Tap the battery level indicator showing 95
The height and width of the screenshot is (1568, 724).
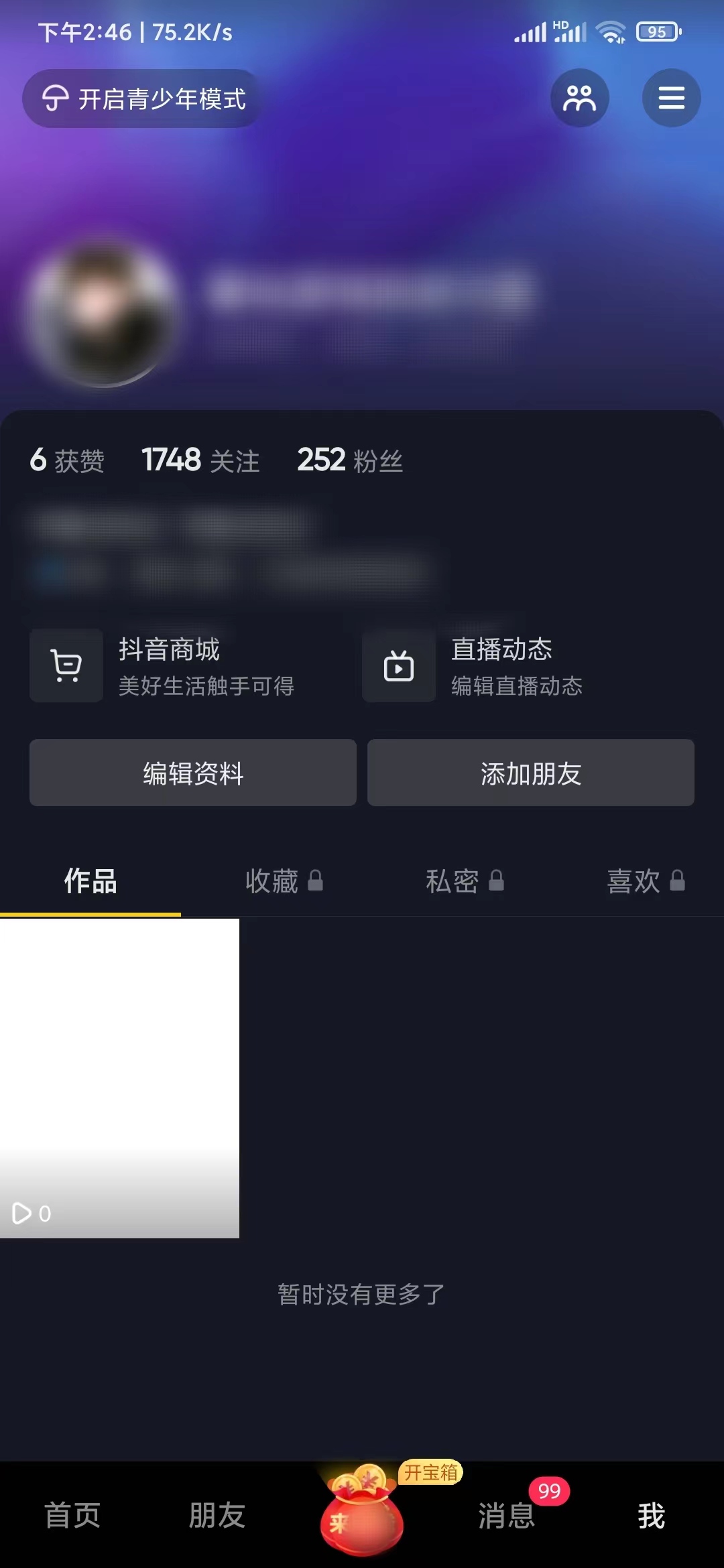click(x=658, y=31)
